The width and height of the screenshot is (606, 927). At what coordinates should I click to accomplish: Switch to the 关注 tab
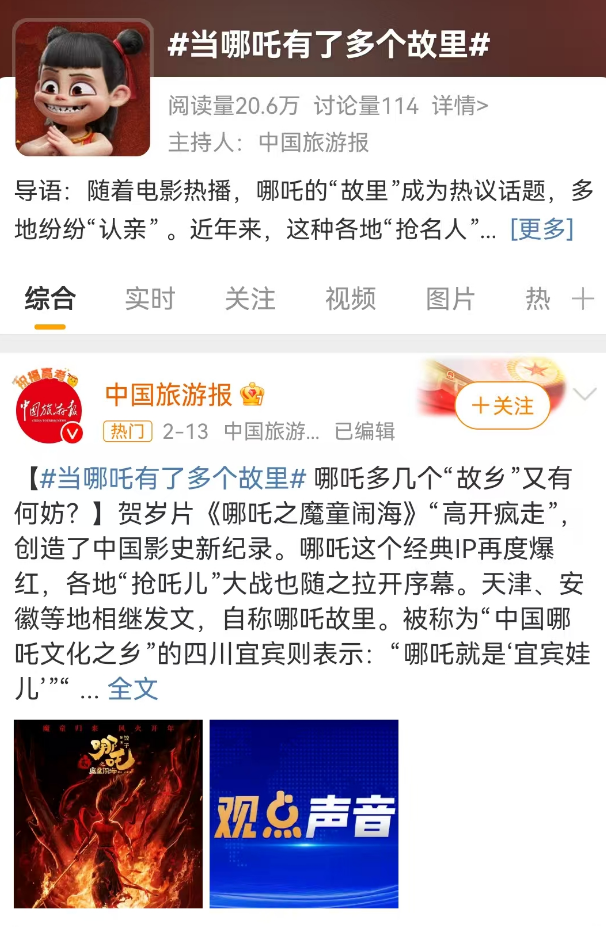click(250, 298)
